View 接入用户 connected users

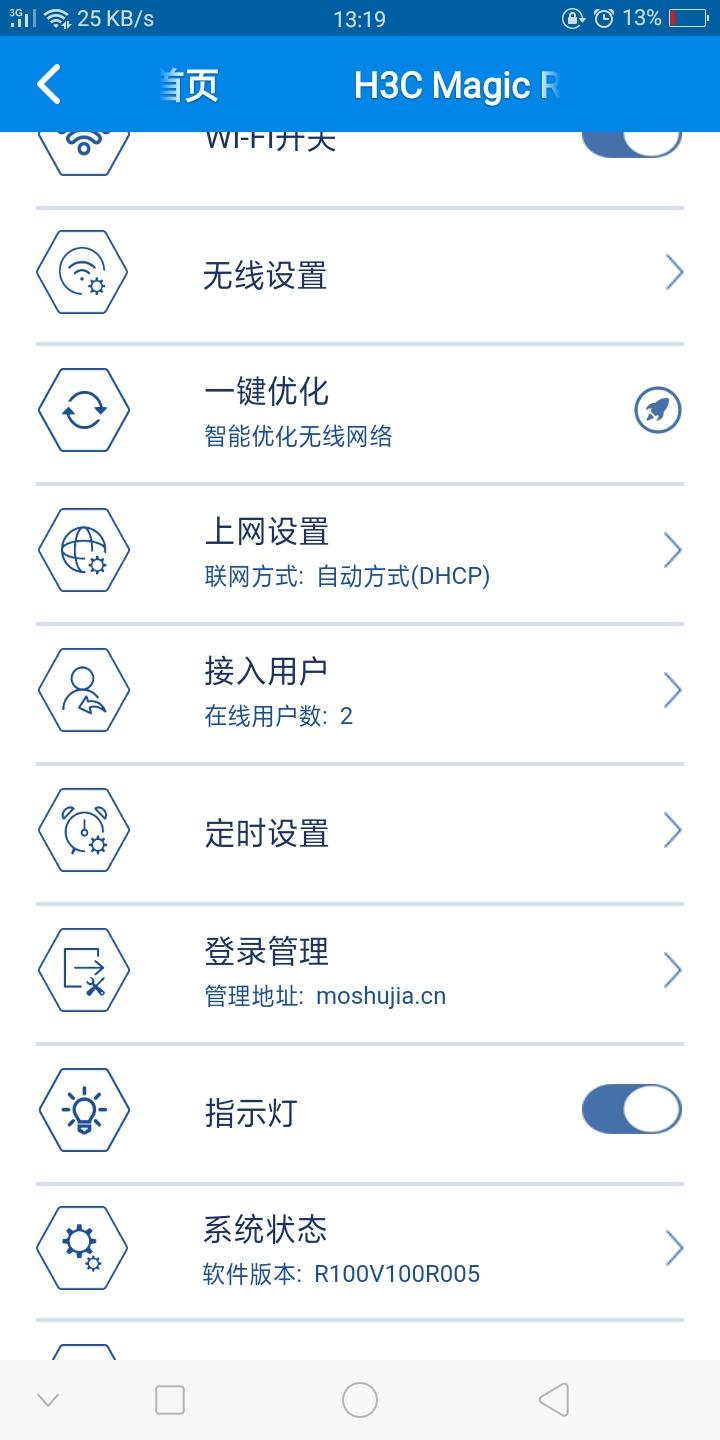click(360, 690)
